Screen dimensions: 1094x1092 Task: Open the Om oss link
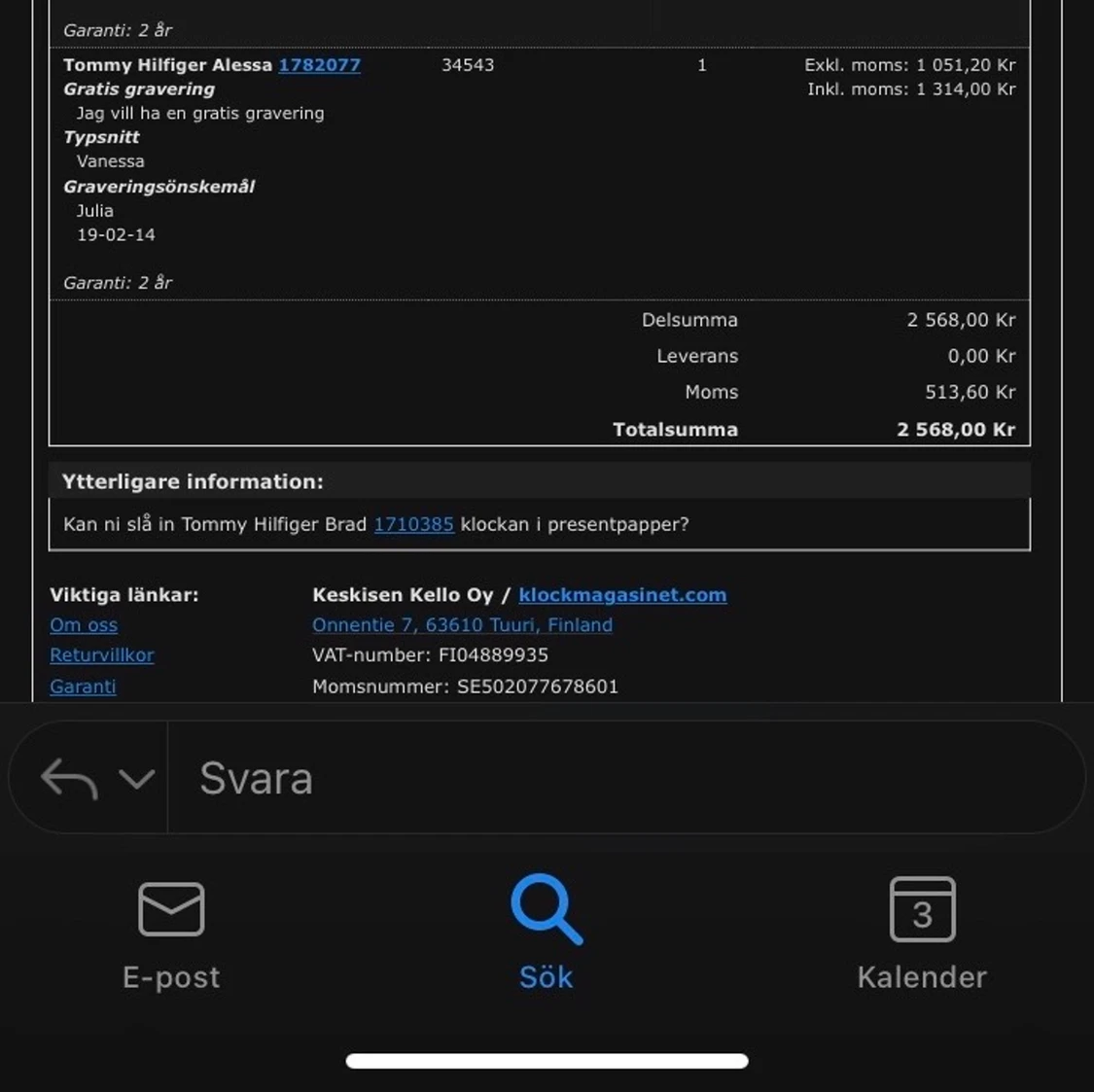tap(84, 625)
